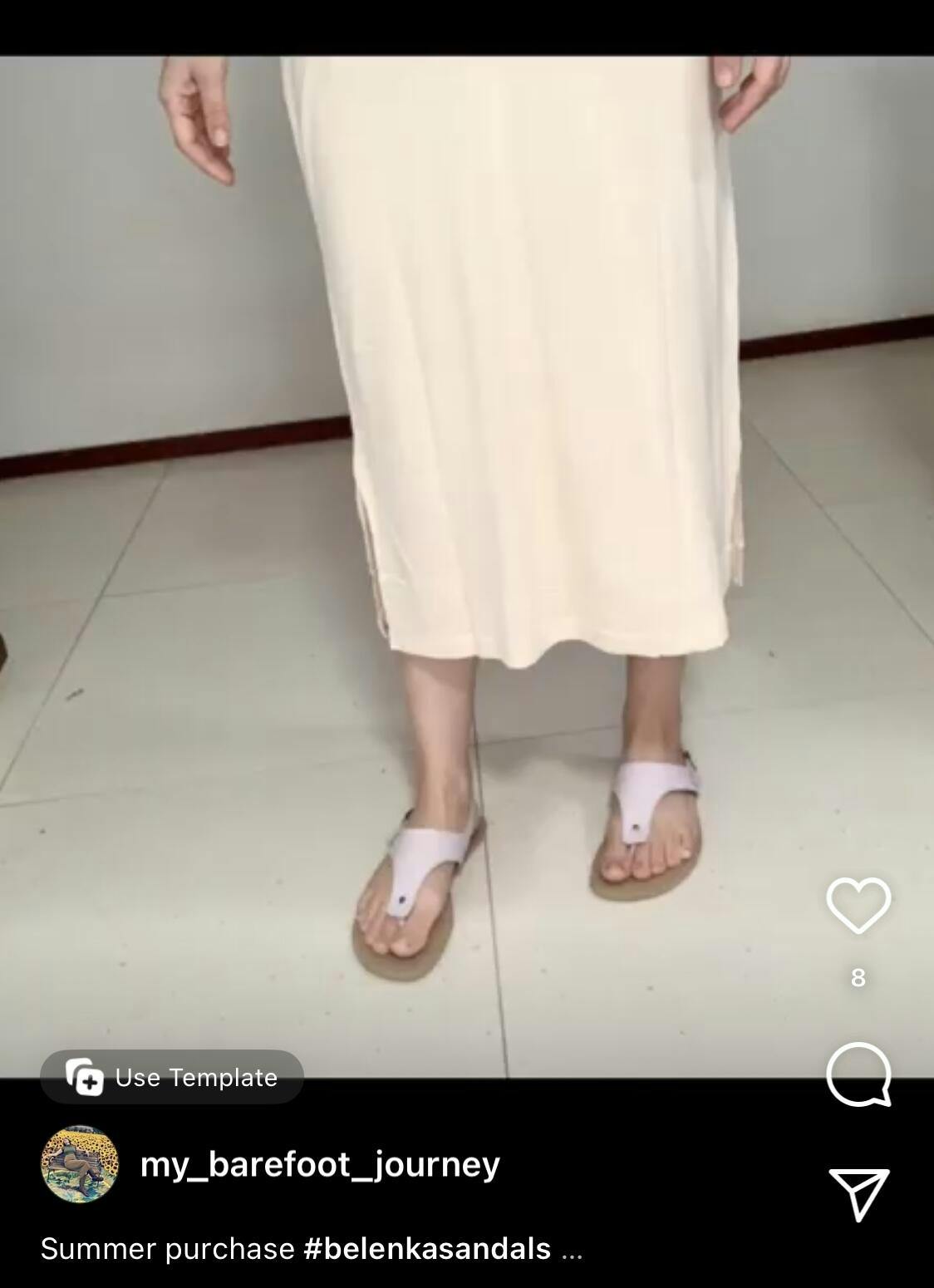Visit the my_barefoot_journey username

[320, 1164]
